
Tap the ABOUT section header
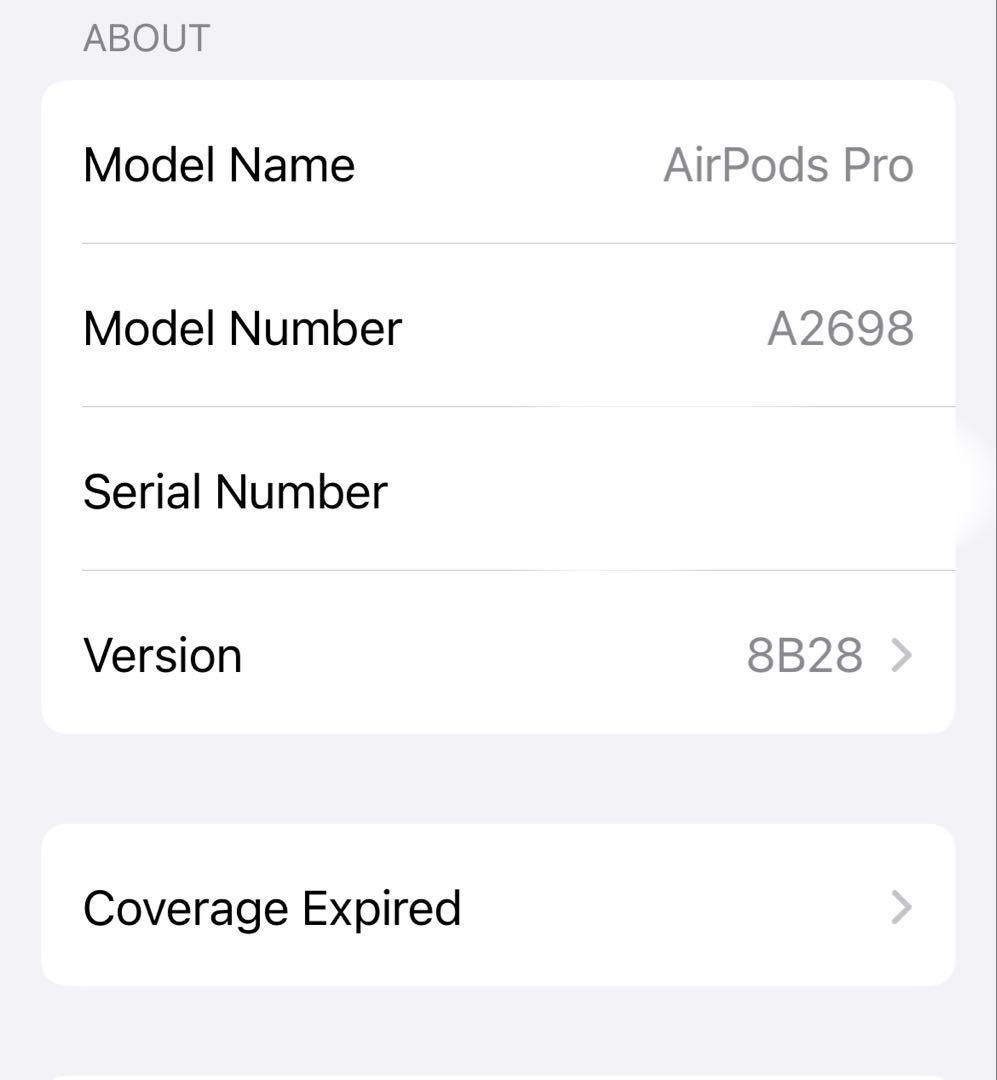(x=146, y=40)
